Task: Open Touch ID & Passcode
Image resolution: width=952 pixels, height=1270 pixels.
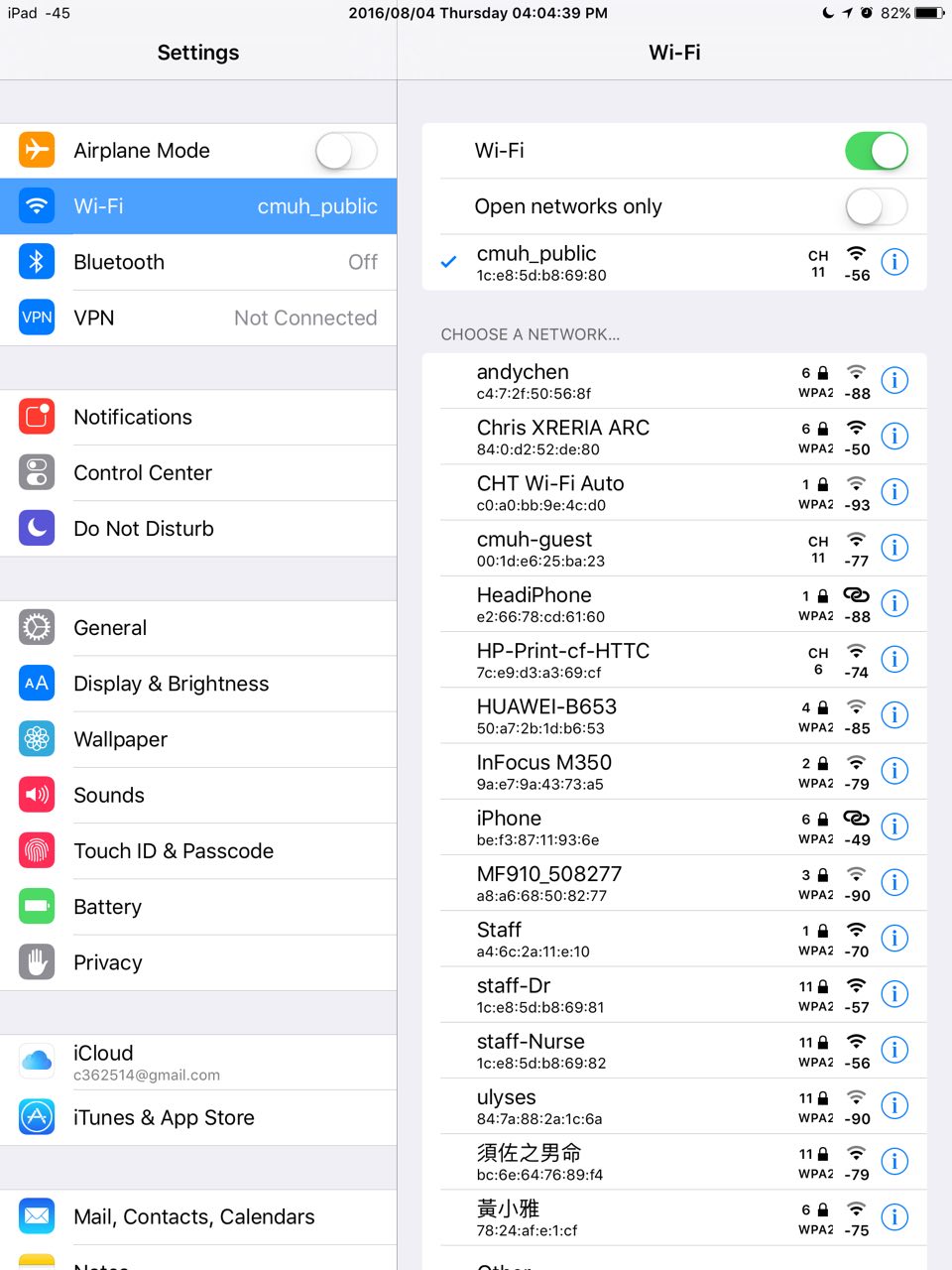Action: [x=198, y=850]
